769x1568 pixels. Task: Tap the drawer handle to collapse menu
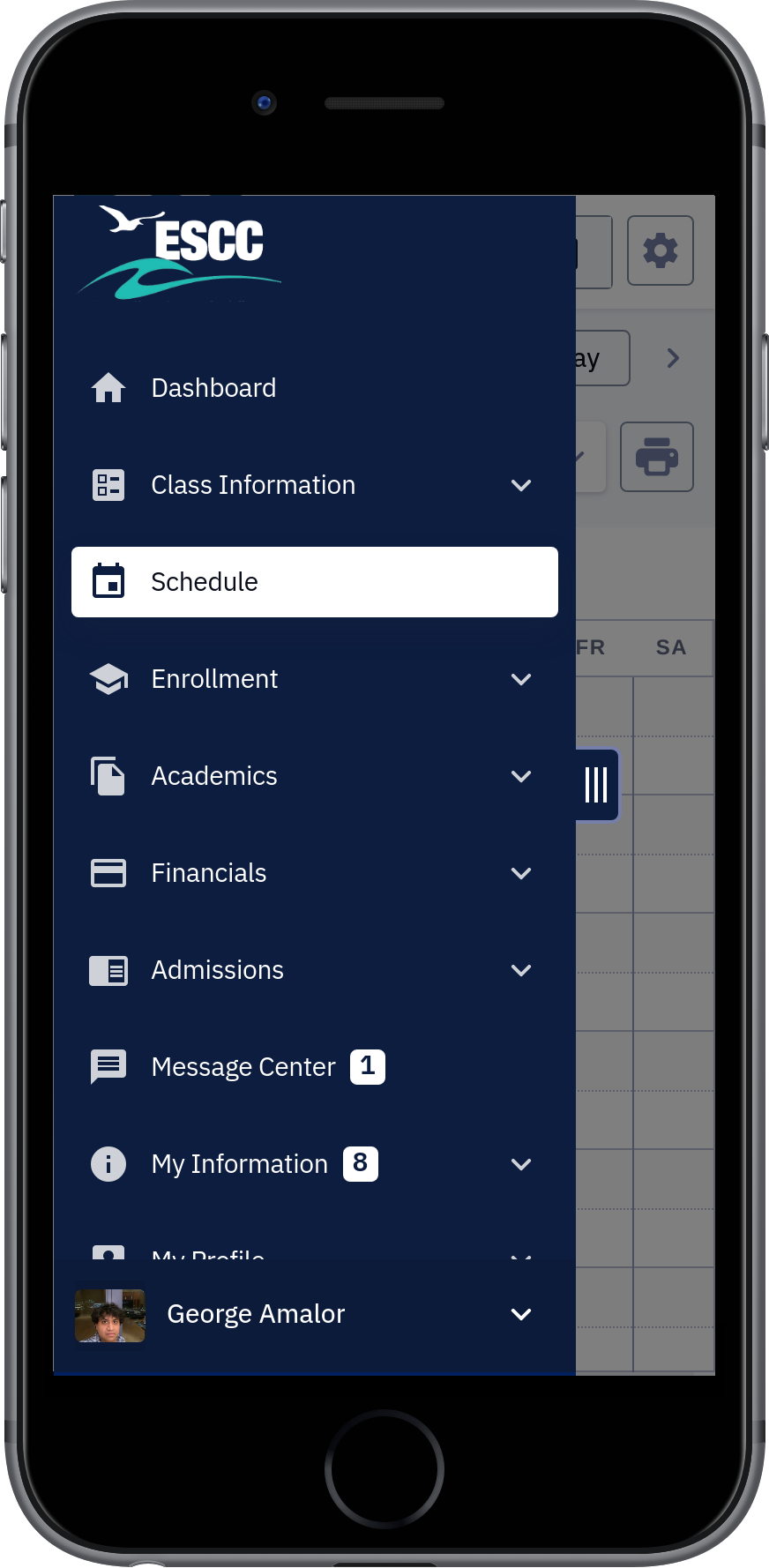pos(597,785)
